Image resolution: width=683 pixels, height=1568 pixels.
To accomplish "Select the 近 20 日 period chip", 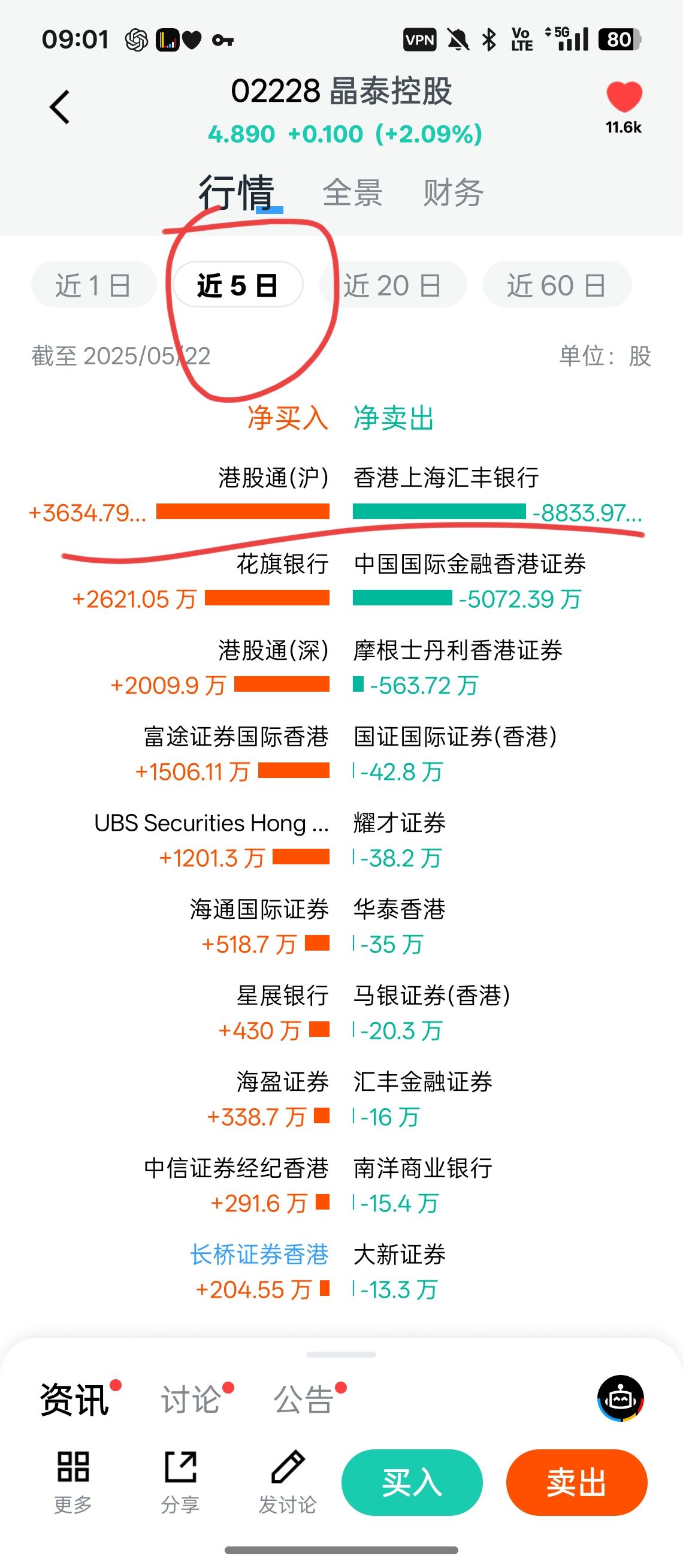I will pos(393,285).
